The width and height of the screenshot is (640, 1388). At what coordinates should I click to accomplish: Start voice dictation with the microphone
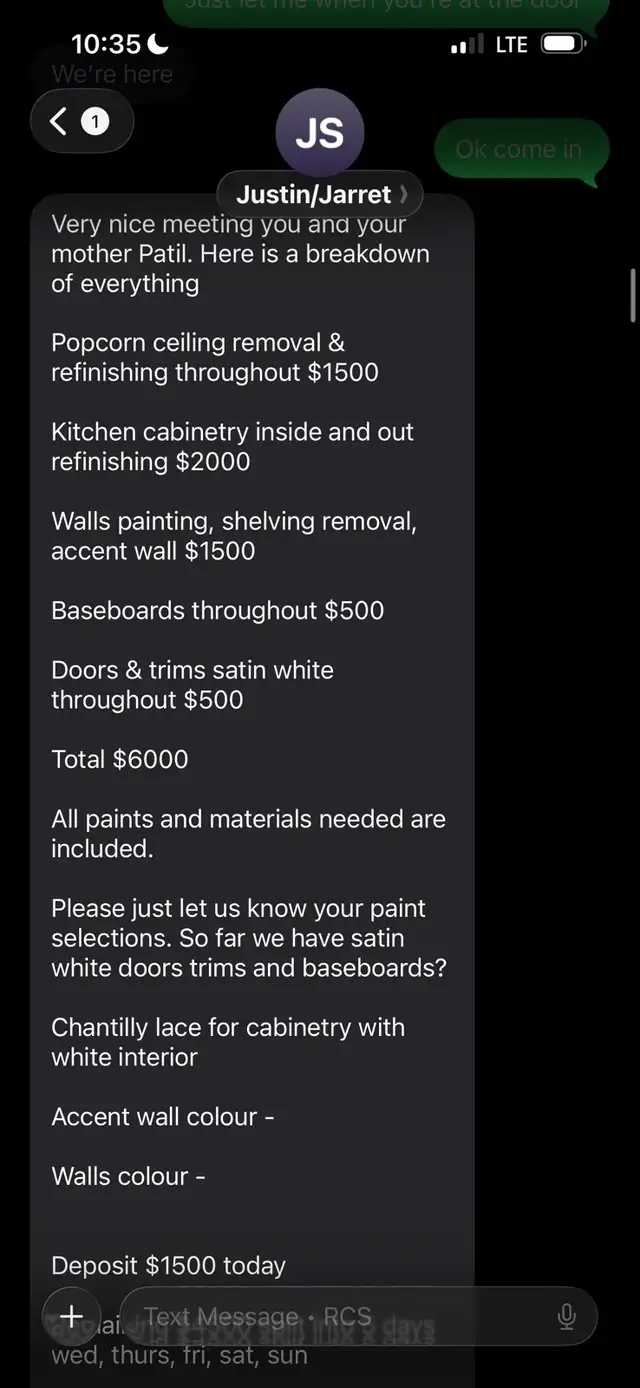(566, 1316)
